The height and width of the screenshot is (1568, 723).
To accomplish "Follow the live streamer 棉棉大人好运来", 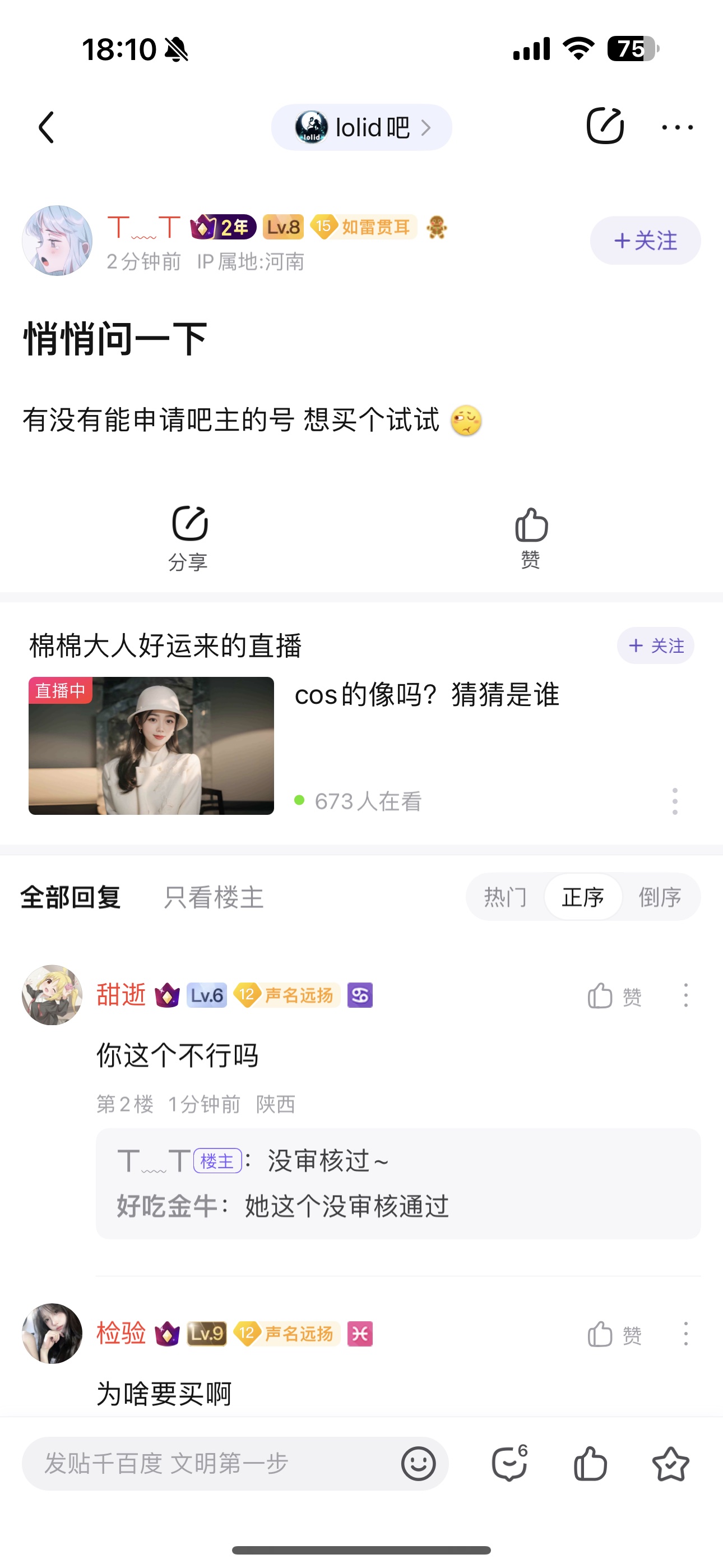I will tap(655, 645).
